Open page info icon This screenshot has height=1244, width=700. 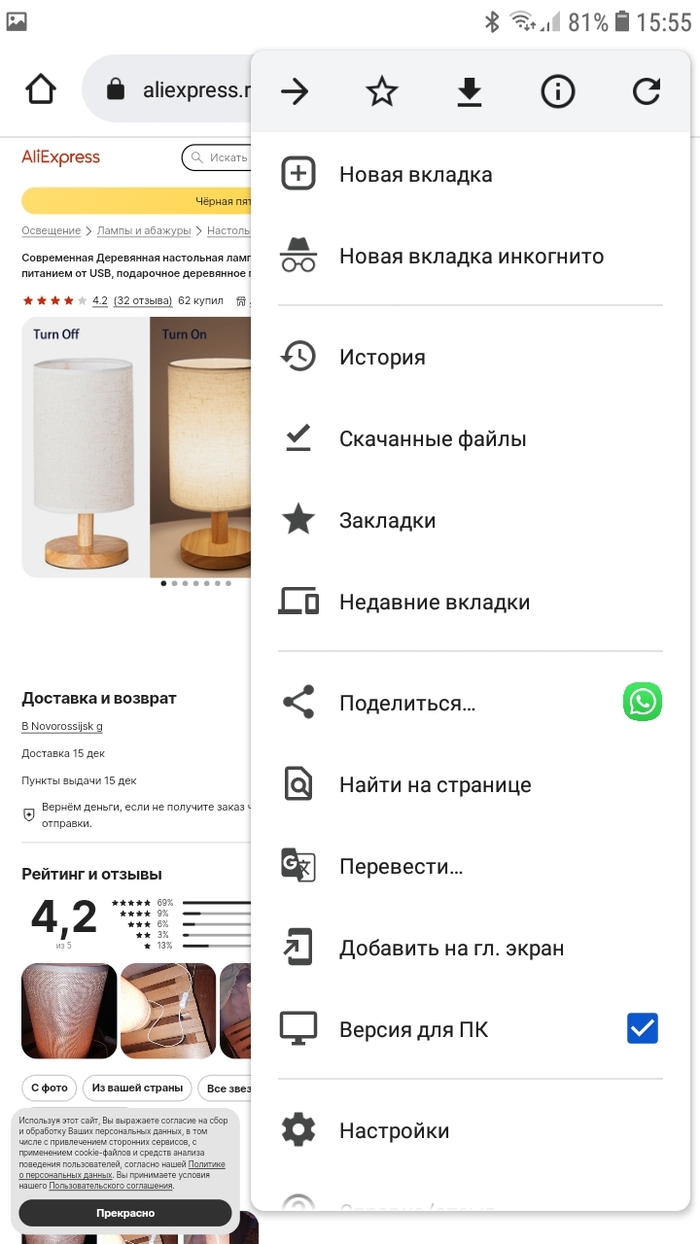click(558, 93)
